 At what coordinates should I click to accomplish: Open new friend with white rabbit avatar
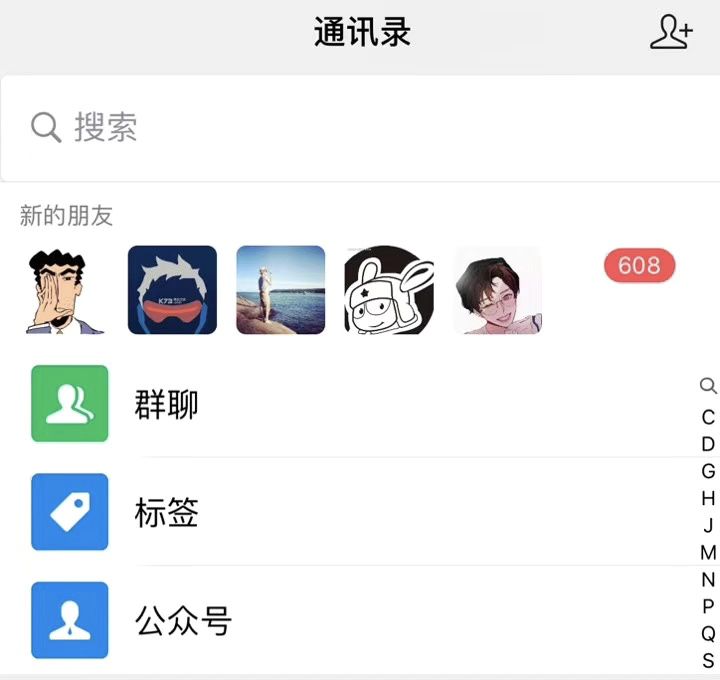pyautogui.click(x=389, y=290)
